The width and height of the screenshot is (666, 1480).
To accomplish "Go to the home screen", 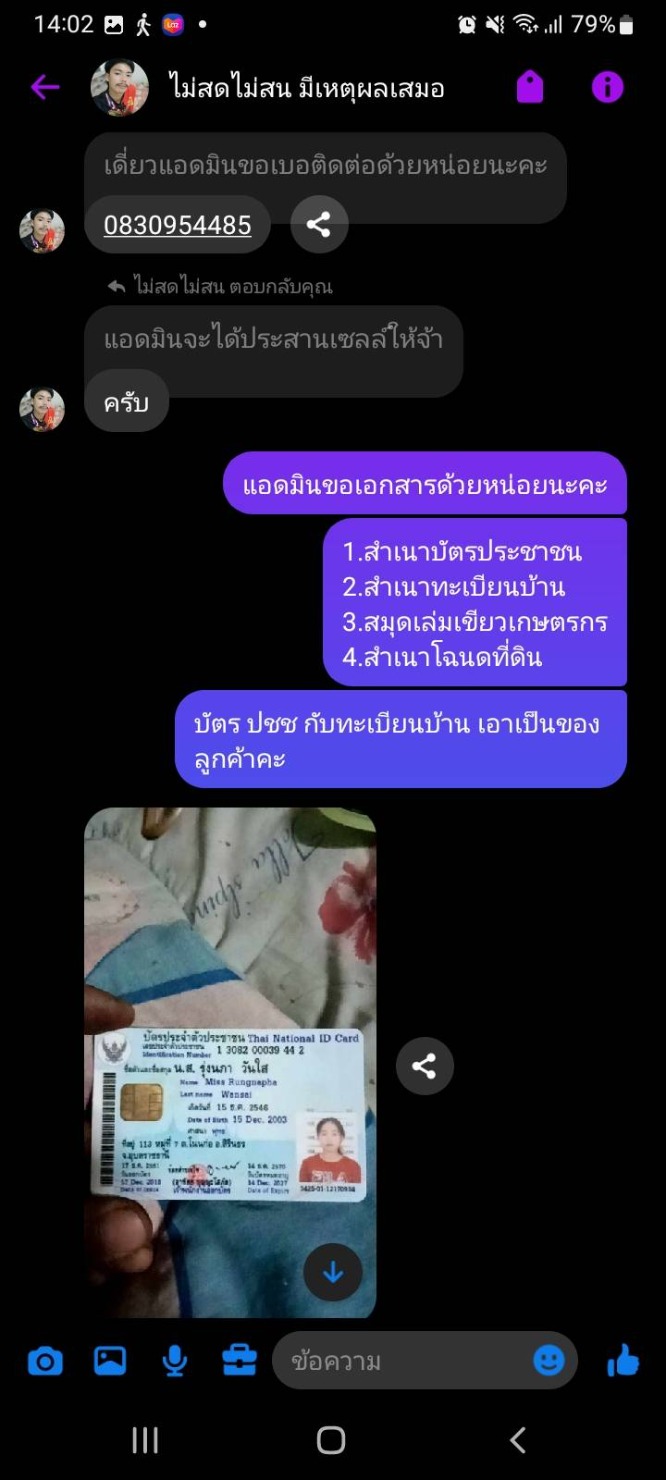I will [331, 1440].
